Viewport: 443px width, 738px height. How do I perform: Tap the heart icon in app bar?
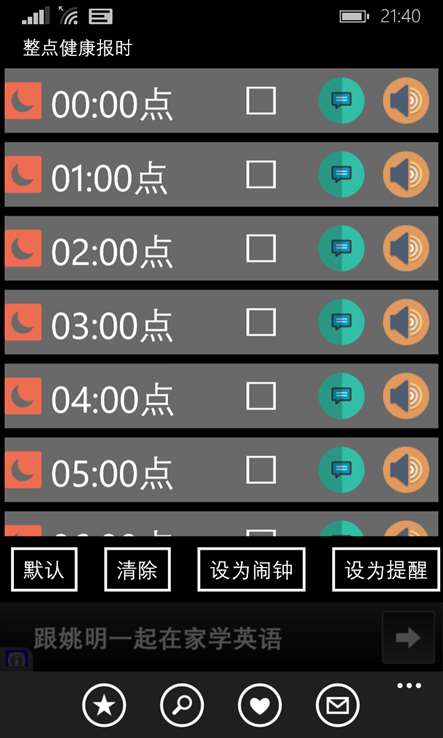pos(260,705)
